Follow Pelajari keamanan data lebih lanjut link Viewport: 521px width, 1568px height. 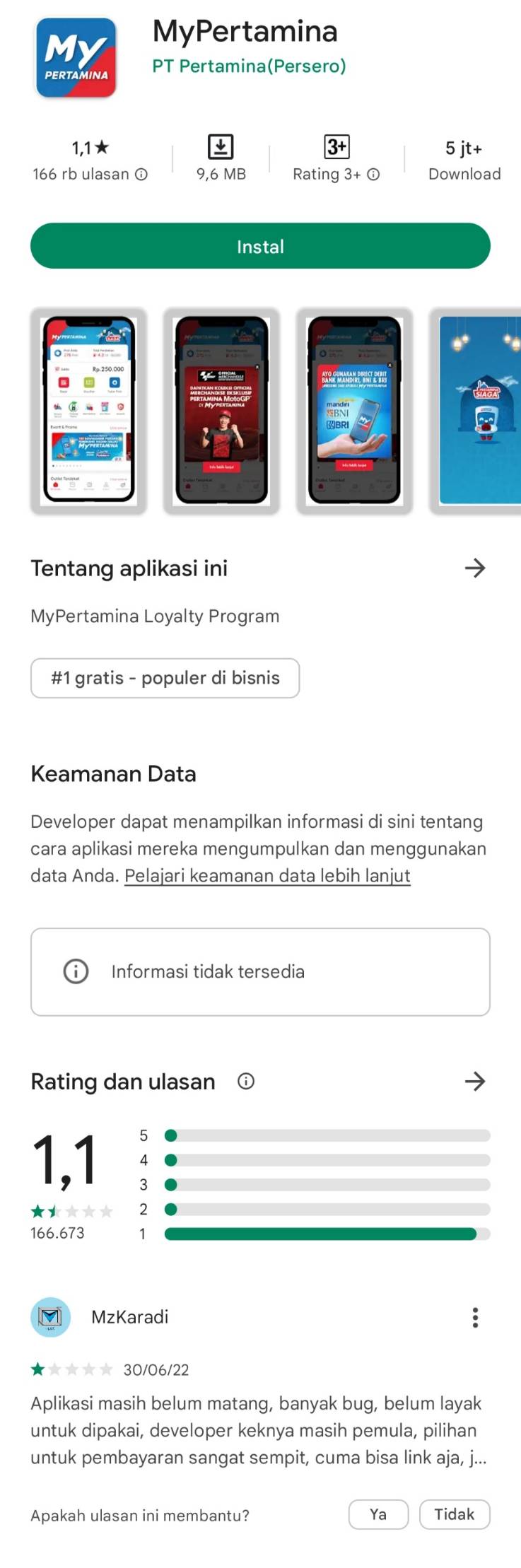coord(267,875)
